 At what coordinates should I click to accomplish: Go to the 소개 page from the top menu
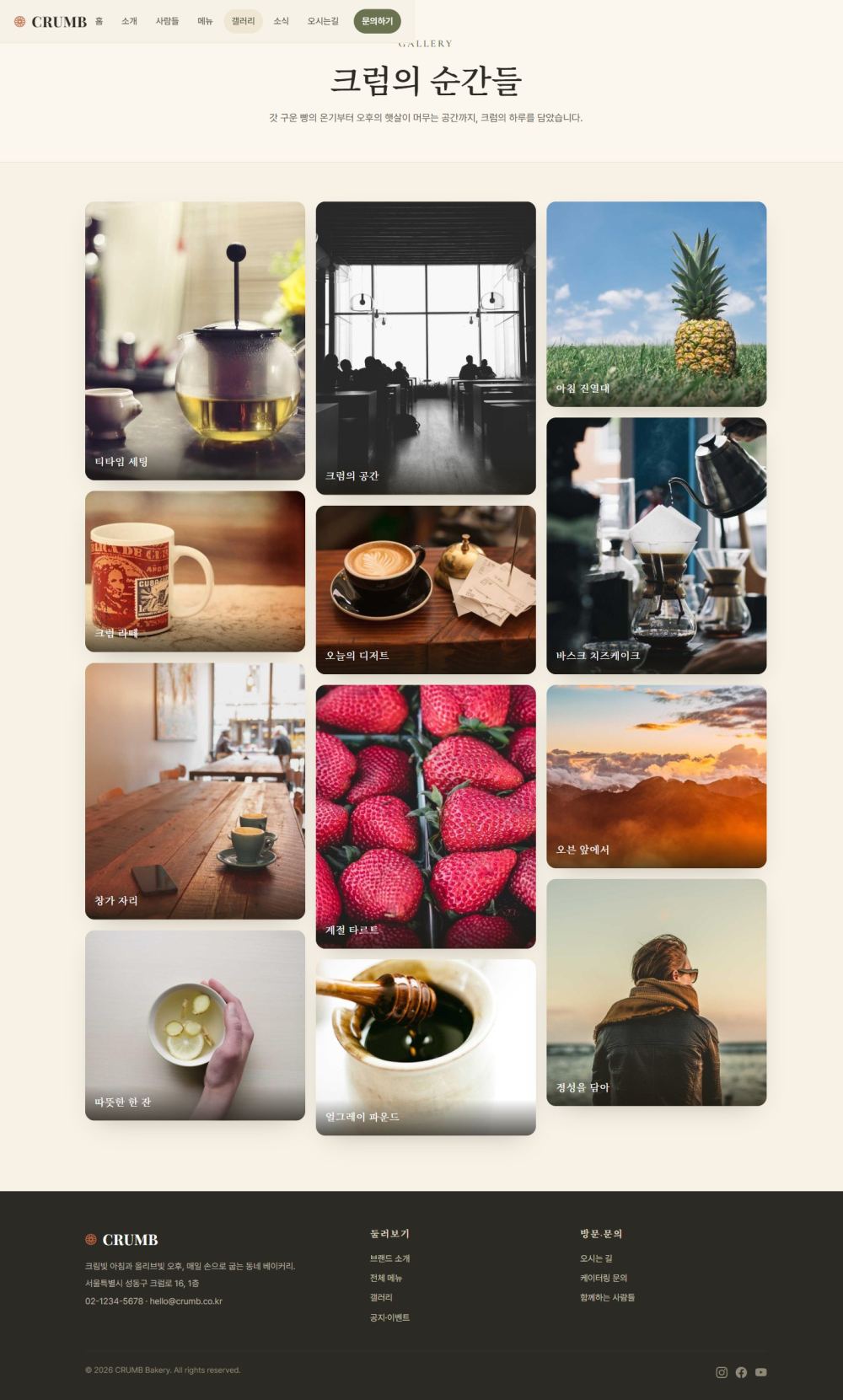pos(129,21)
